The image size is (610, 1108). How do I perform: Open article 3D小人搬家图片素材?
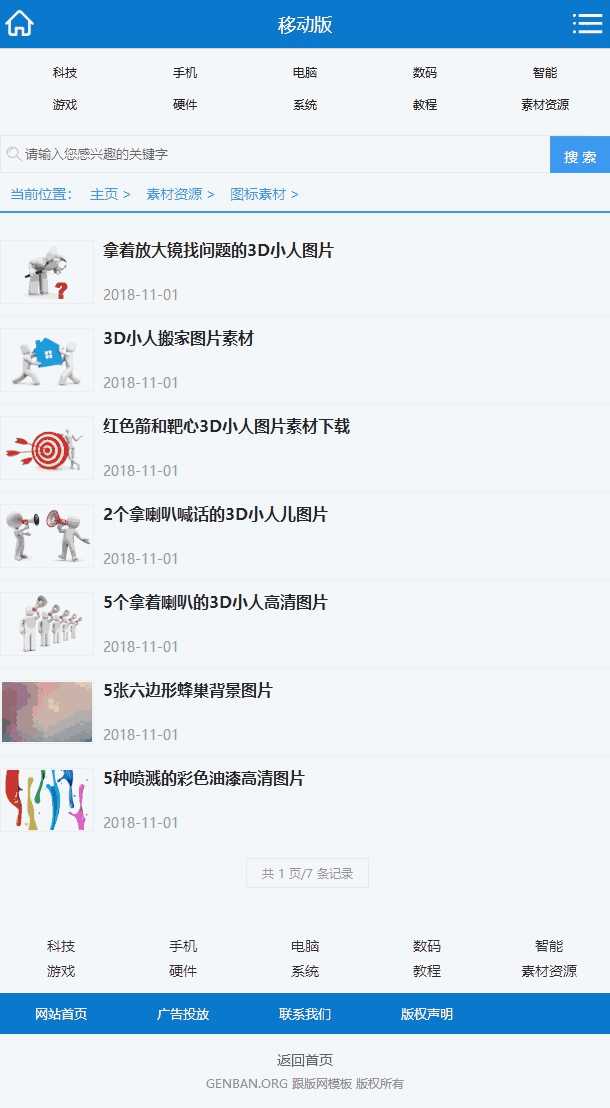pos(179,338)
